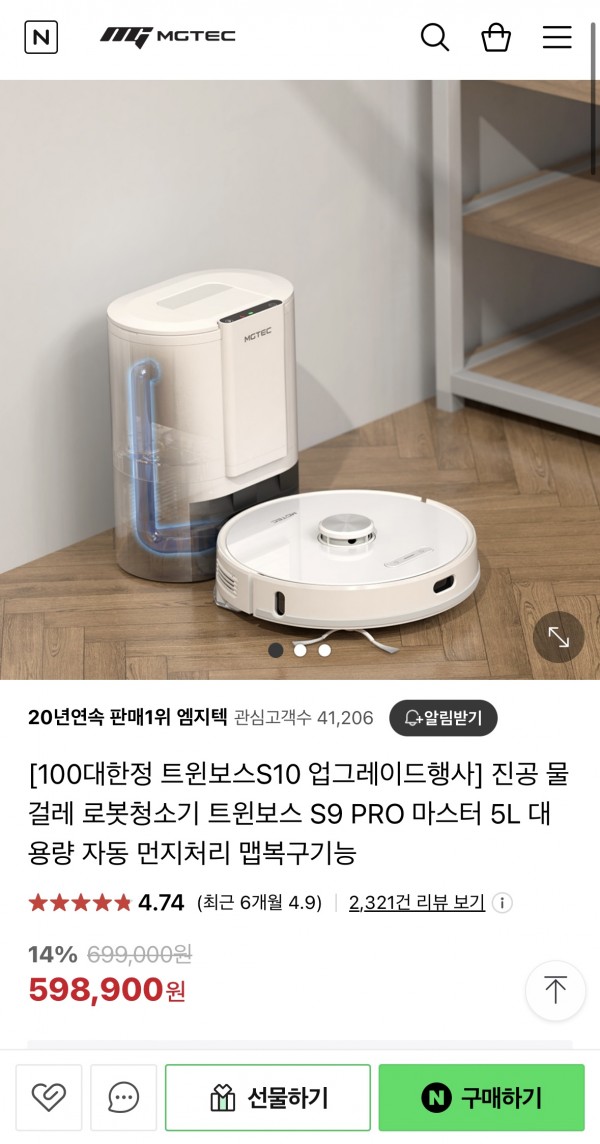Open the 2,321건 리뷰 보기 link
Viewport: 600px width, 1144px height.
(x=416, y=903)
